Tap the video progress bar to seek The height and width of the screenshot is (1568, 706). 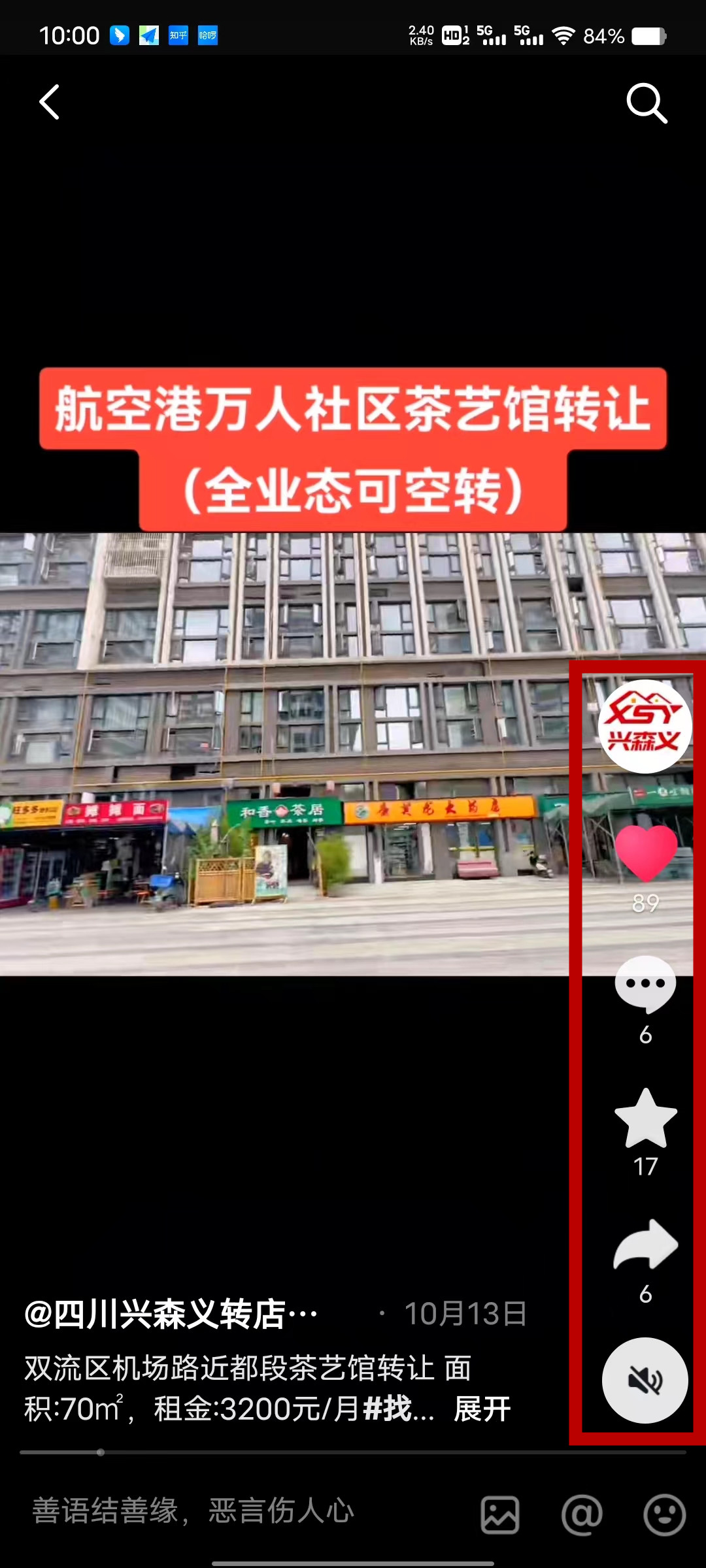[353, 1452]
